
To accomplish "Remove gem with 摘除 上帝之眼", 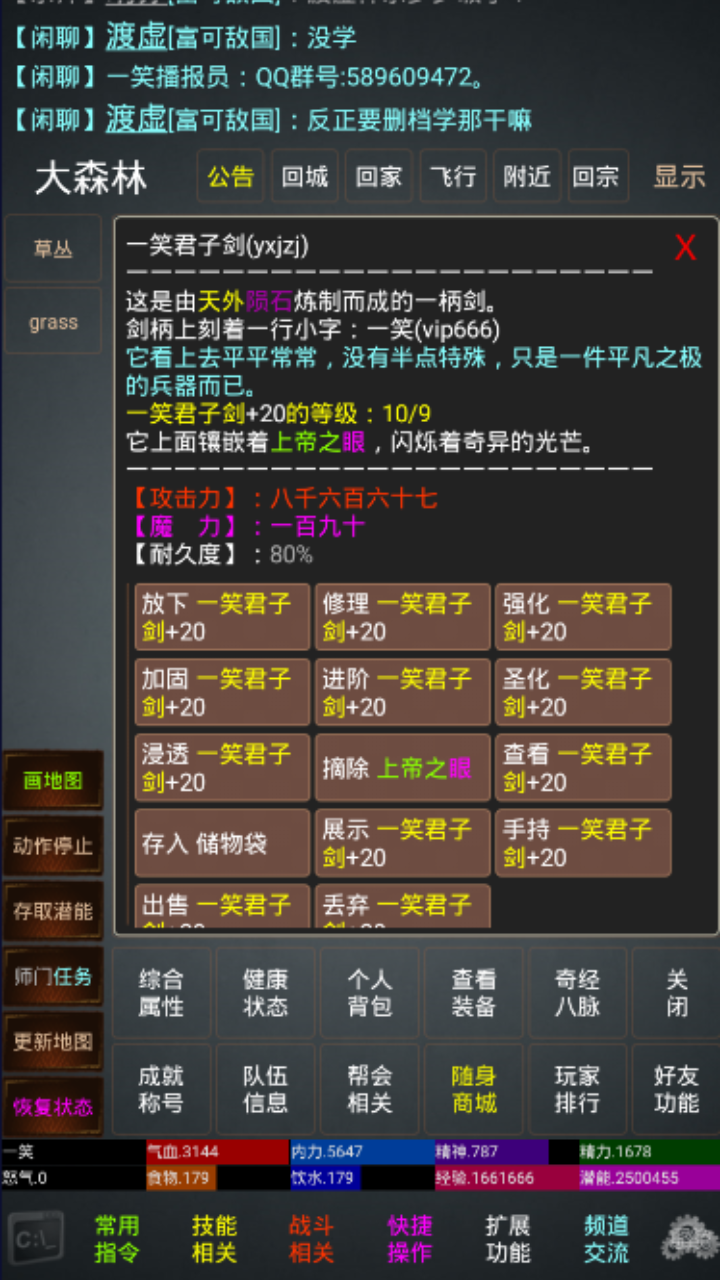I will tap(402, 768).
